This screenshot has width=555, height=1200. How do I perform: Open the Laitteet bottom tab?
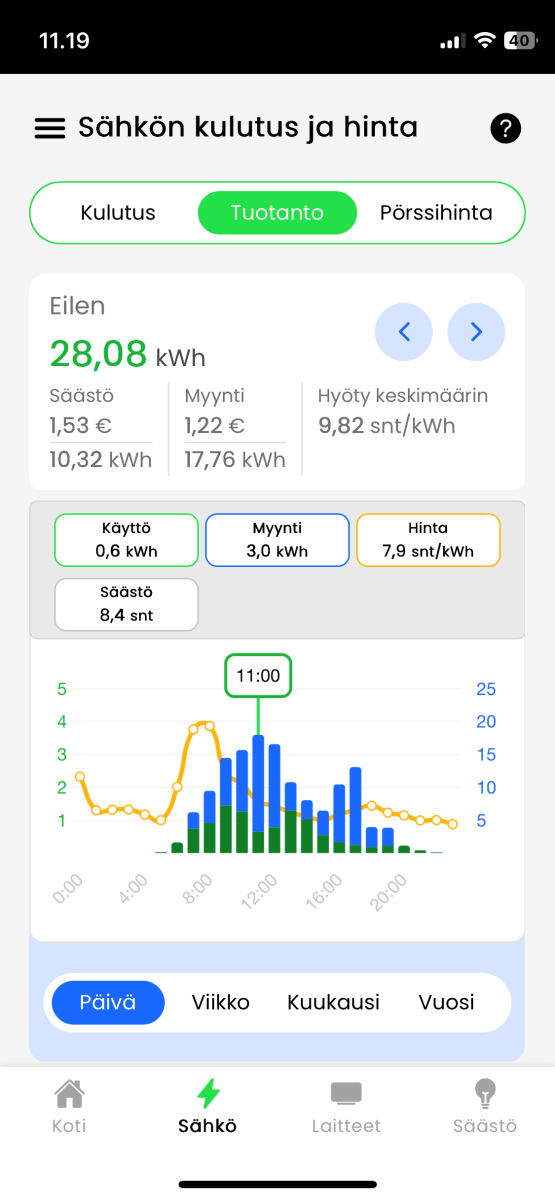(346, 1107)
